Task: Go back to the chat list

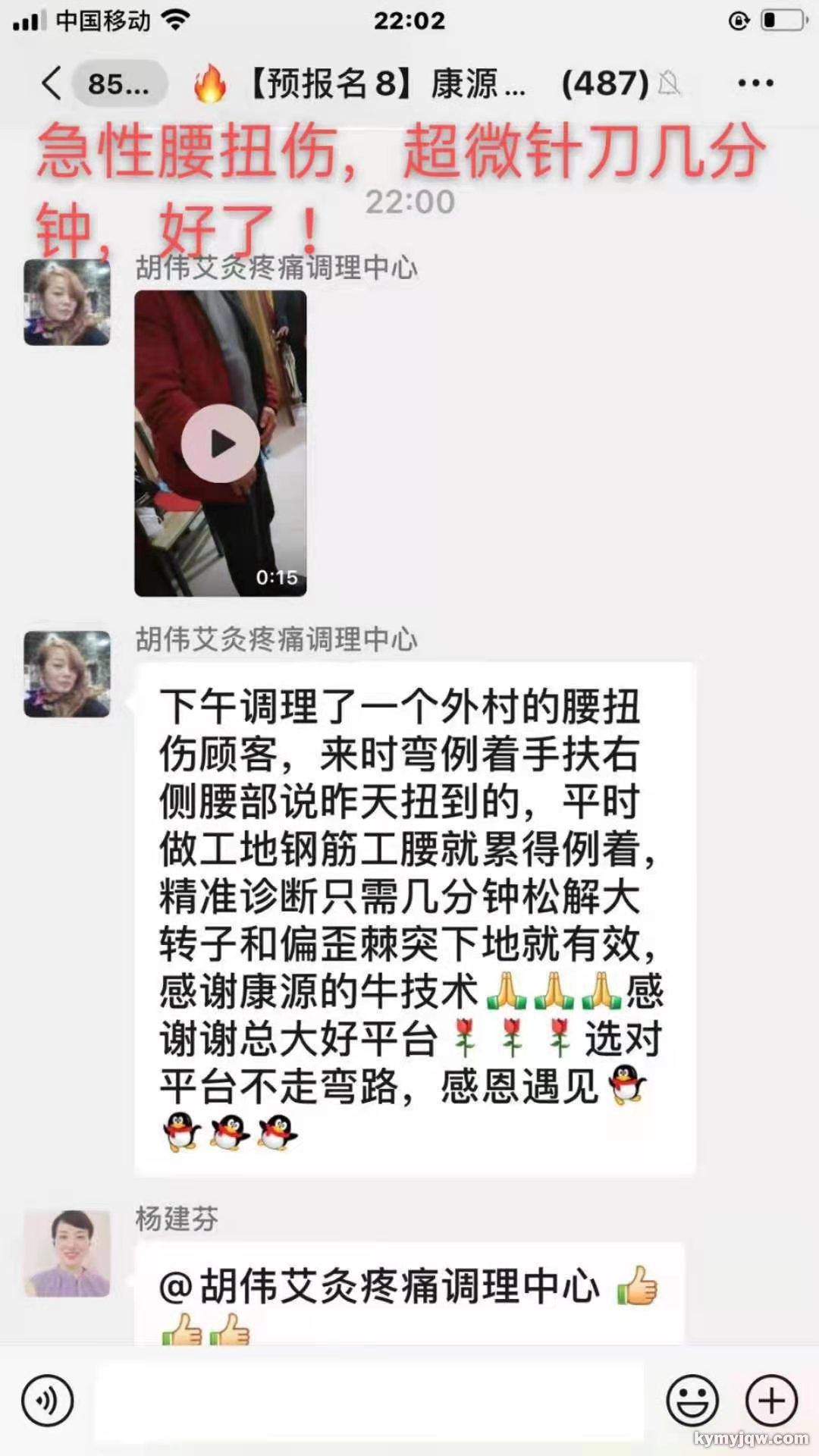Action: click(52, 83)
